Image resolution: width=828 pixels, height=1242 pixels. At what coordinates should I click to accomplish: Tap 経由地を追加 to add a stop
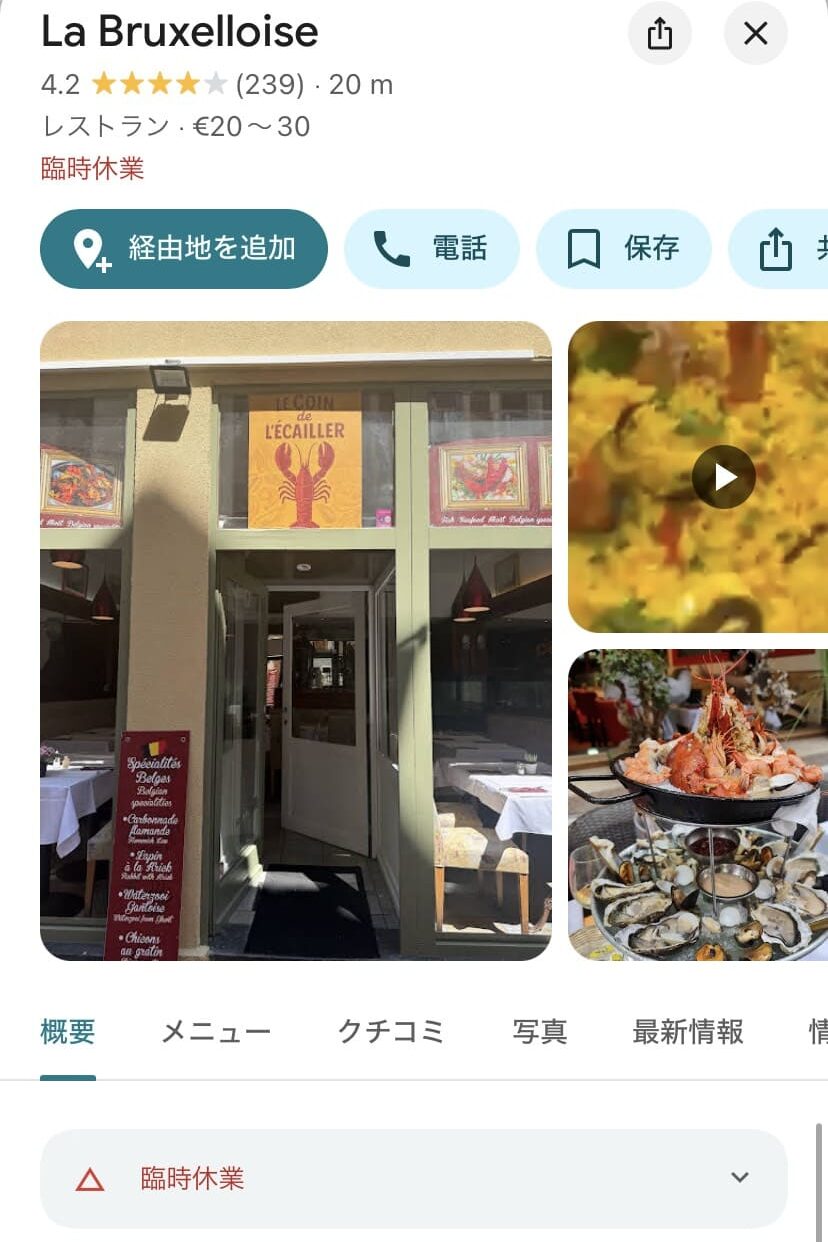[184, 249]
